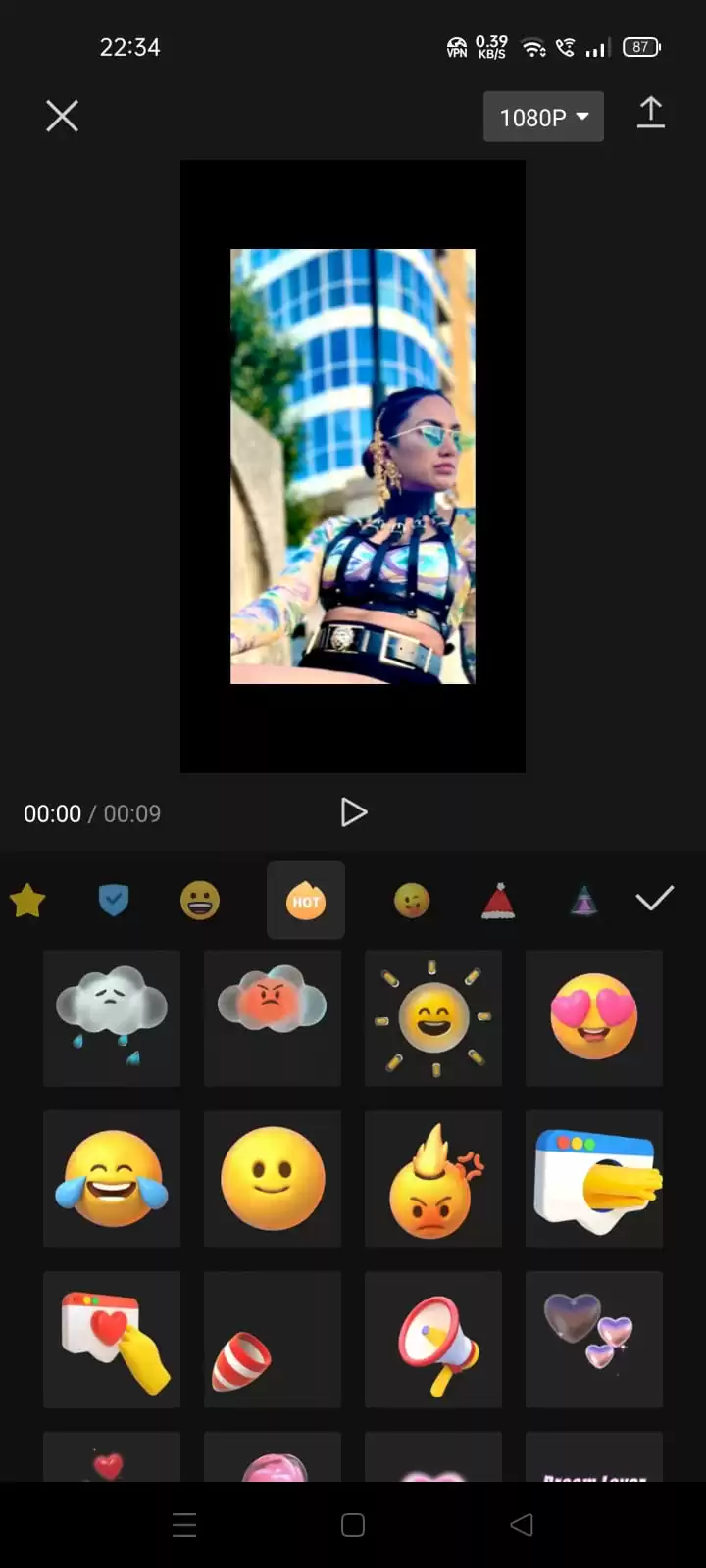
Task: Confirm sticker selection with the checkmark
Action: [x=654, y=898]
